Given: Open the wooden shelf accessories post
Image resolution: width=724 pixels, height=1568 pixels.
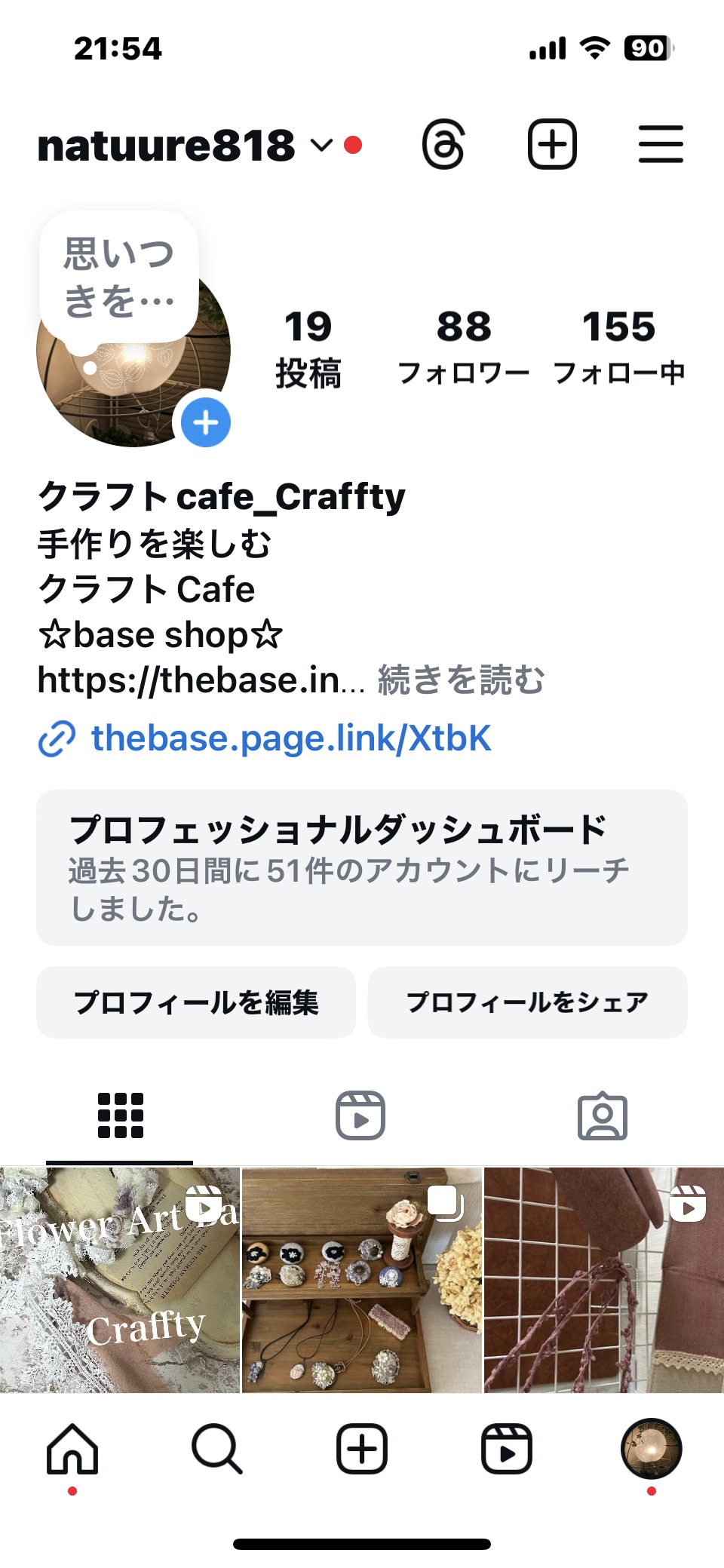Looking at the screenshot, I should pos(362,1280).
